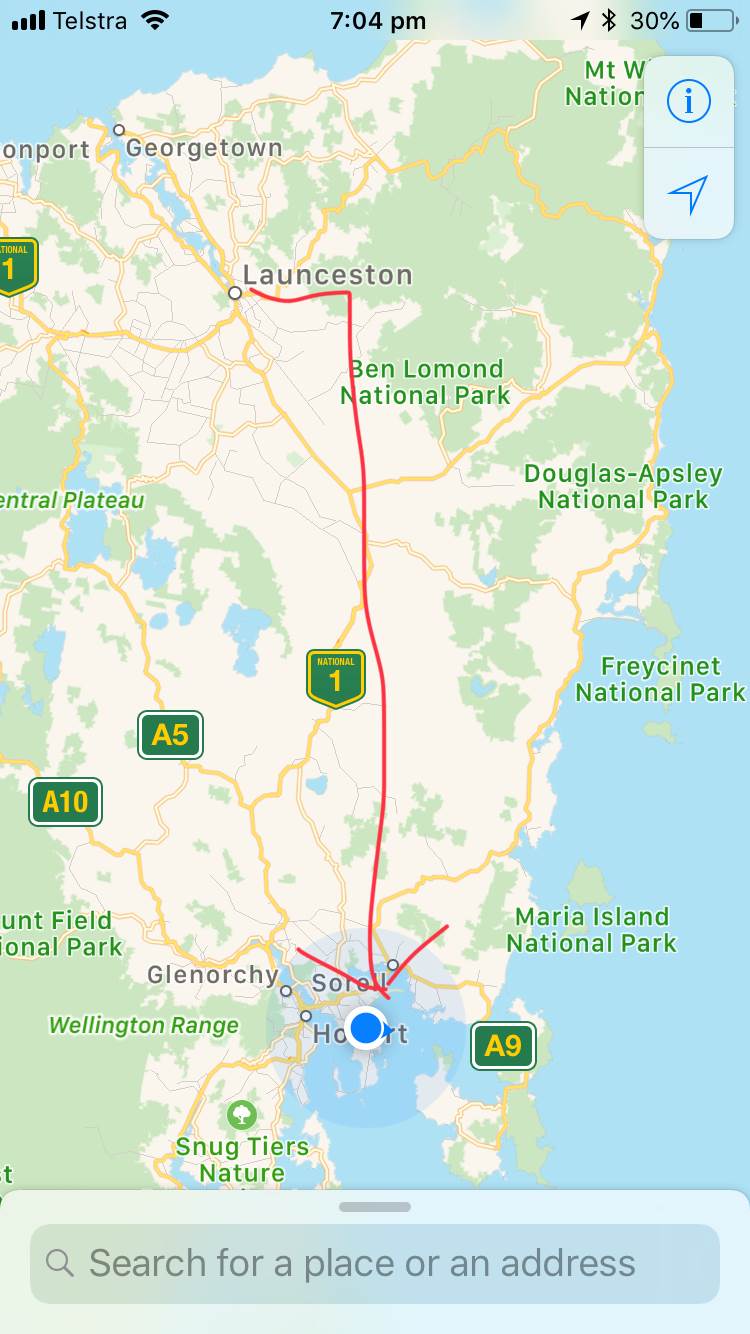Open the map settings info button
This screenshot has height=1334, width=750.
point(689,101)
